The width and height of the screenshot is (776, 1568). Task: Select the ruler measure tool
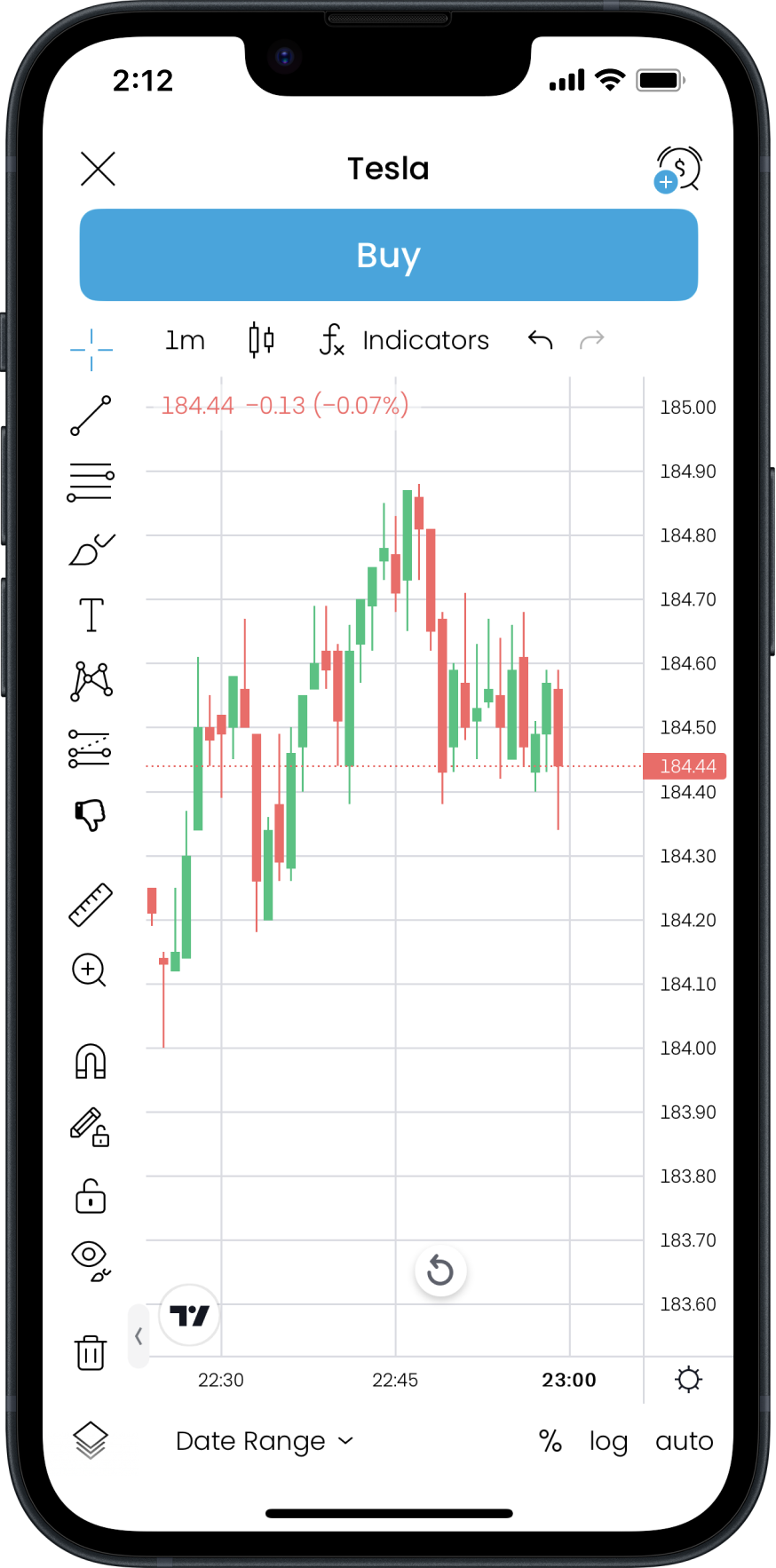click(x=91, y=905)
